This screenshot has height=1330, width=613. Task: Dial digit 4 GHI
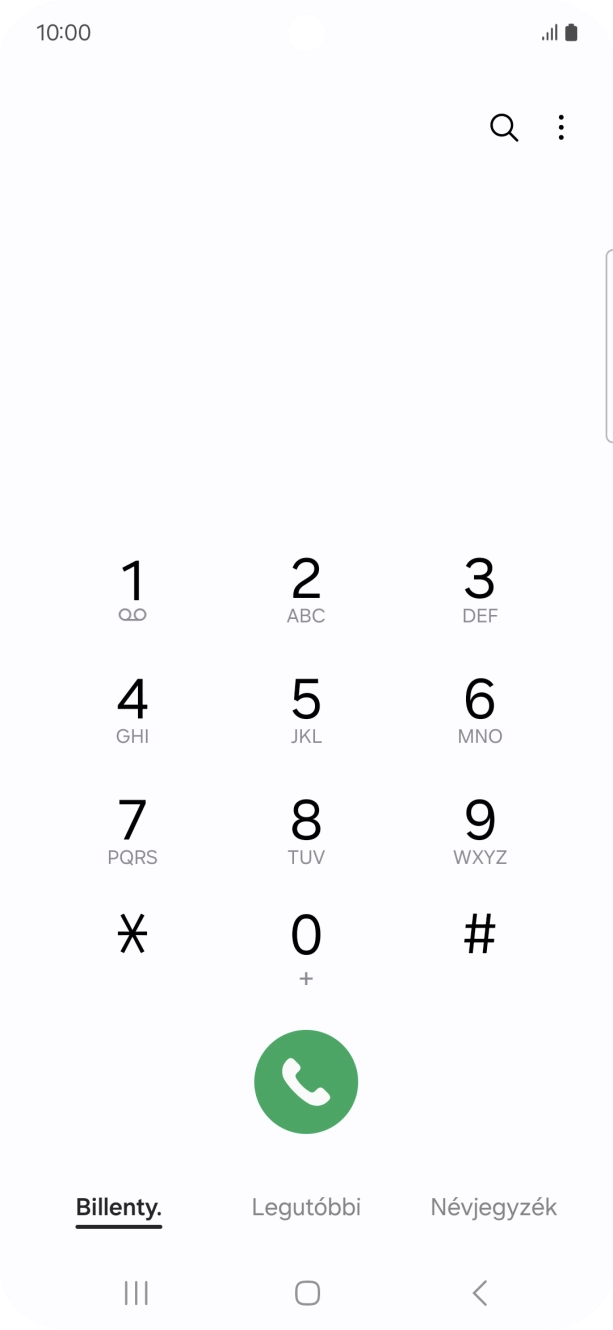tap(133, 711)
